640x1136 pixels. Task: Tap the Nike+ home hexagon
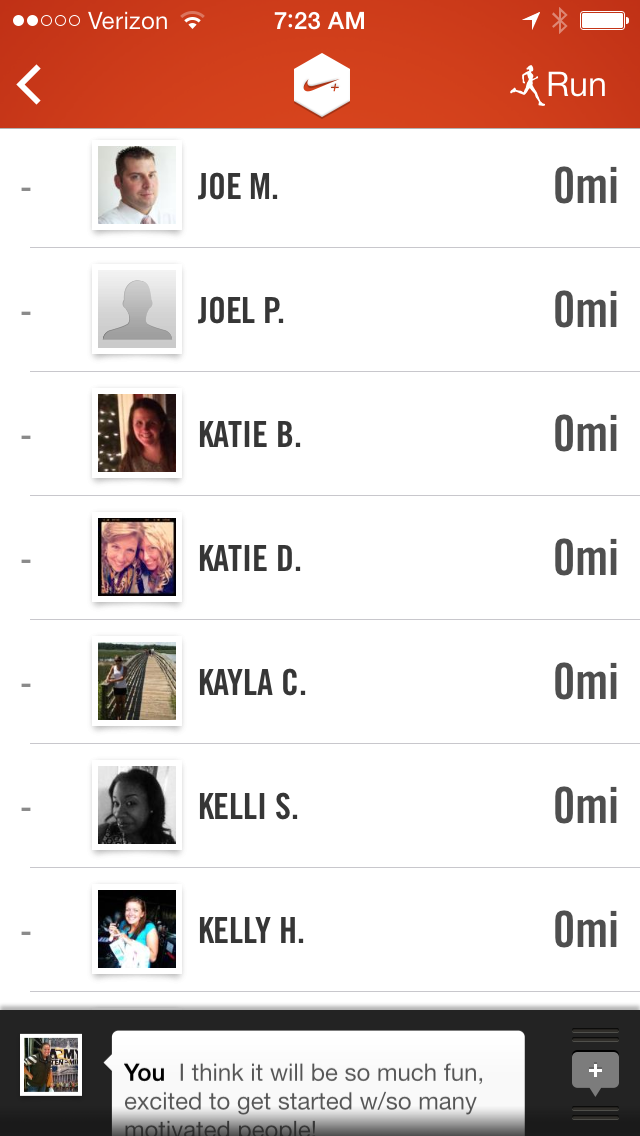click(322, 85)
